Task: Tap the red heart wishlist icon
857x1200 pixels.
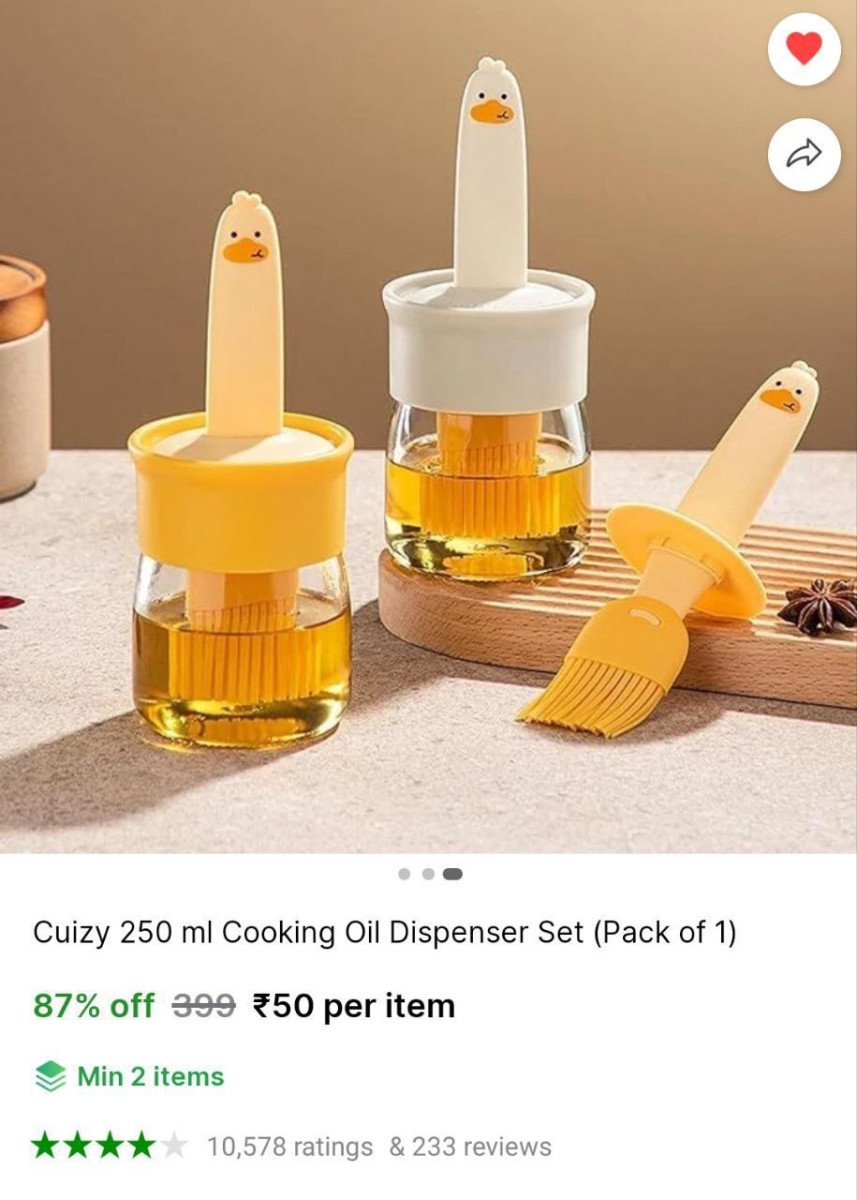Action: coord(804,49)
